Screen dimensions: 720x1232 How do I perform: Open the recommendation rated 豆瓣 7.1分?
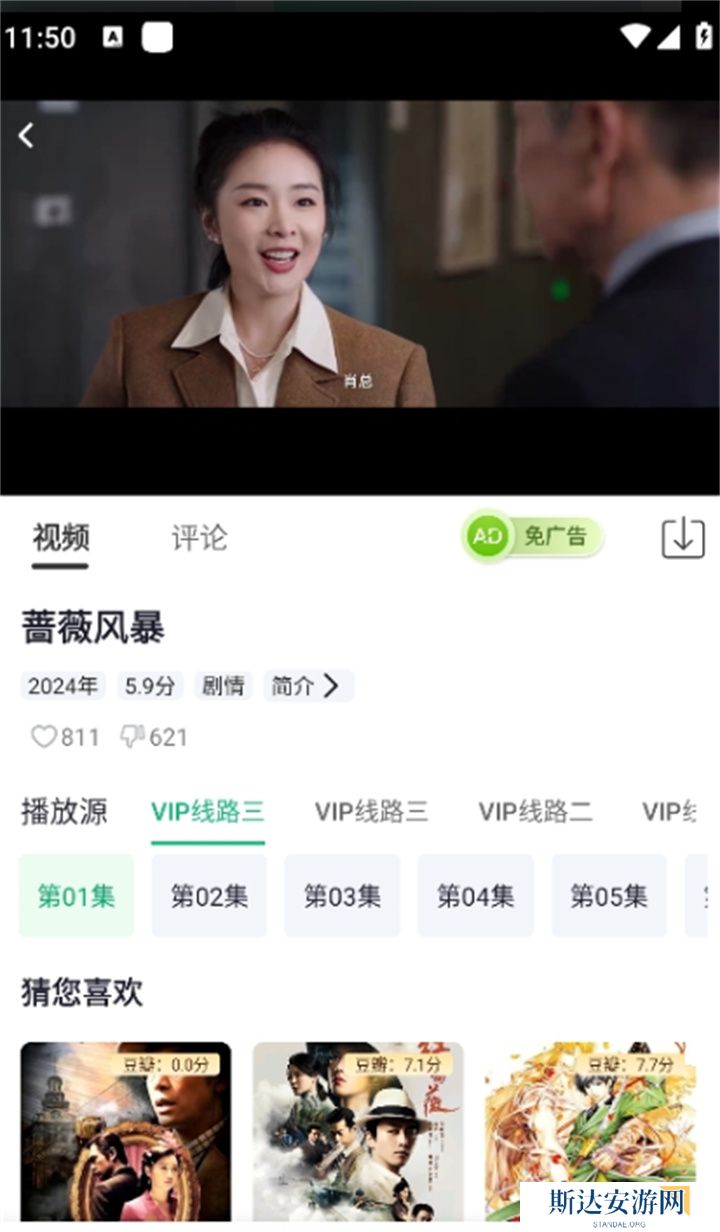point(358,1130)
